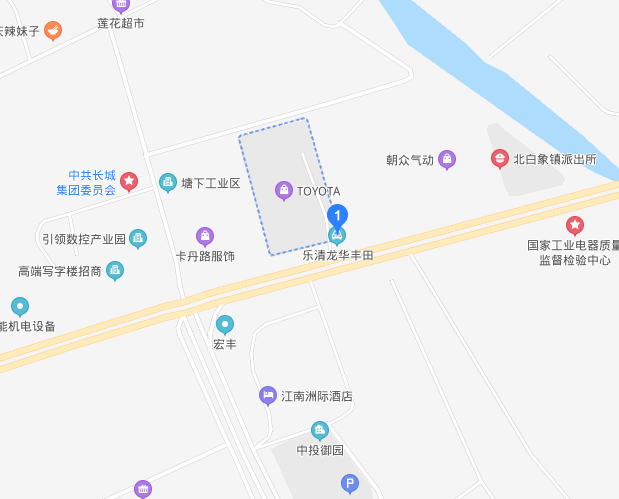Select 塘下工业区 marker

click(x=168, y=183)
